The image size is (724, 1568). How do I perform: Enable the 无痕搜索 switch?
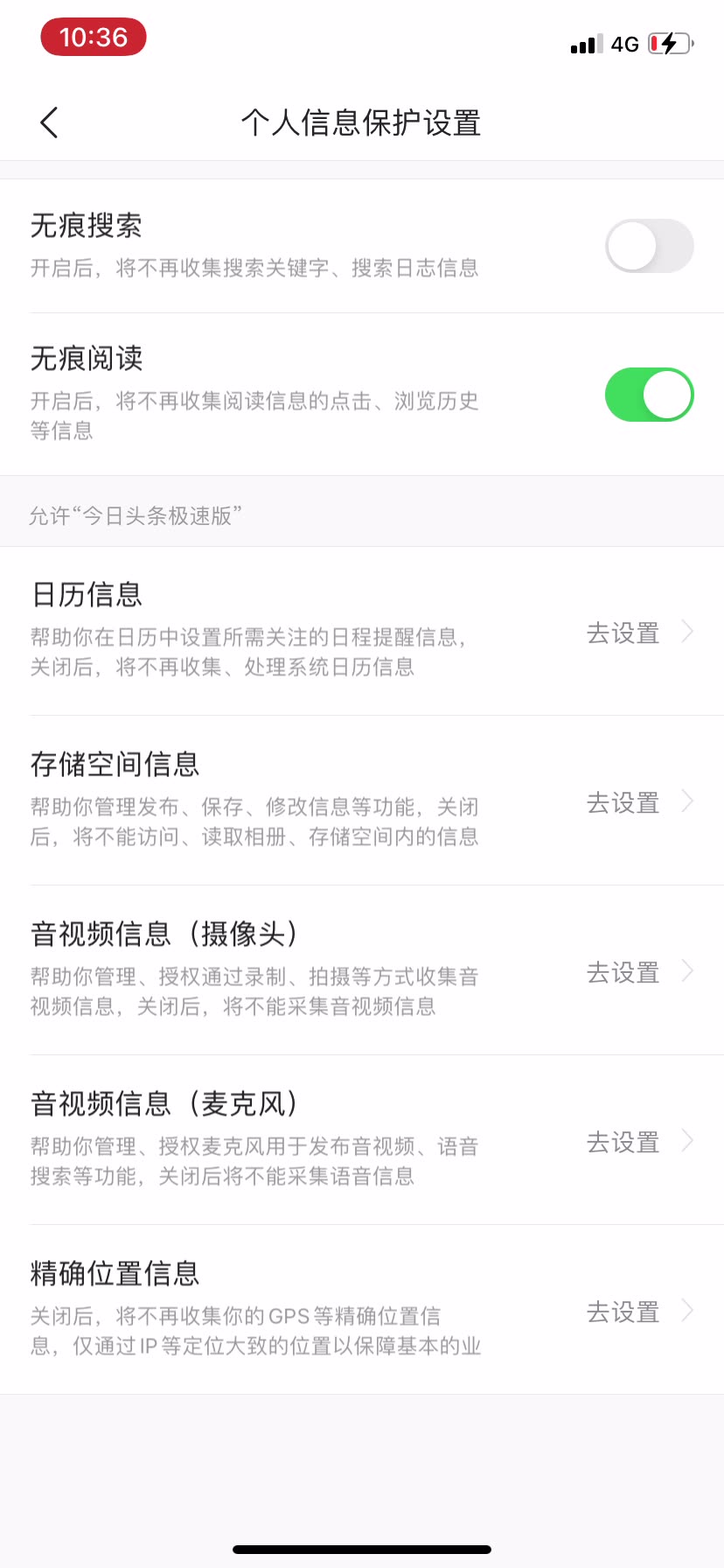650,246
